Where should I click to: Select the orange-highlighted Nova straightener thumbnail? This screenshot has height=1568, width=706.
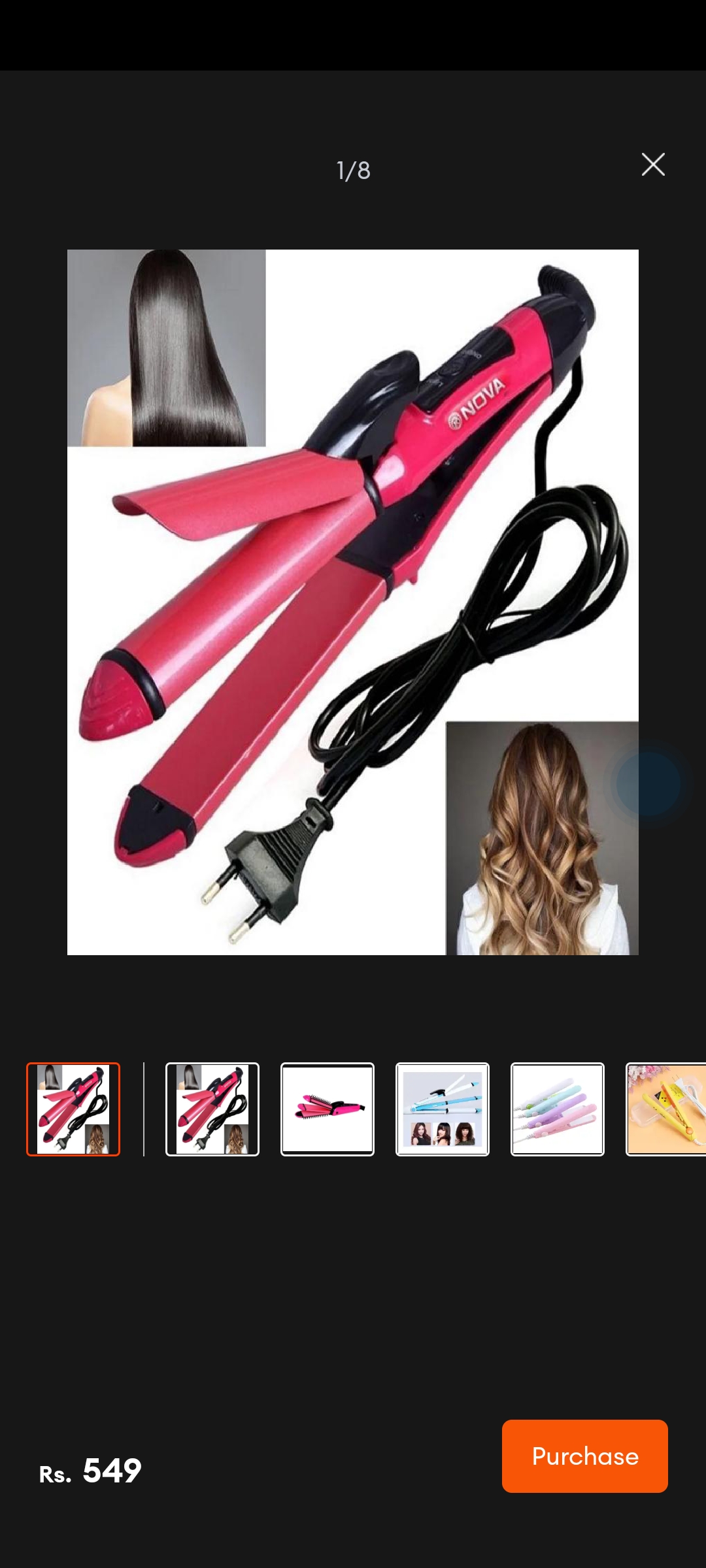point(73,1109)
